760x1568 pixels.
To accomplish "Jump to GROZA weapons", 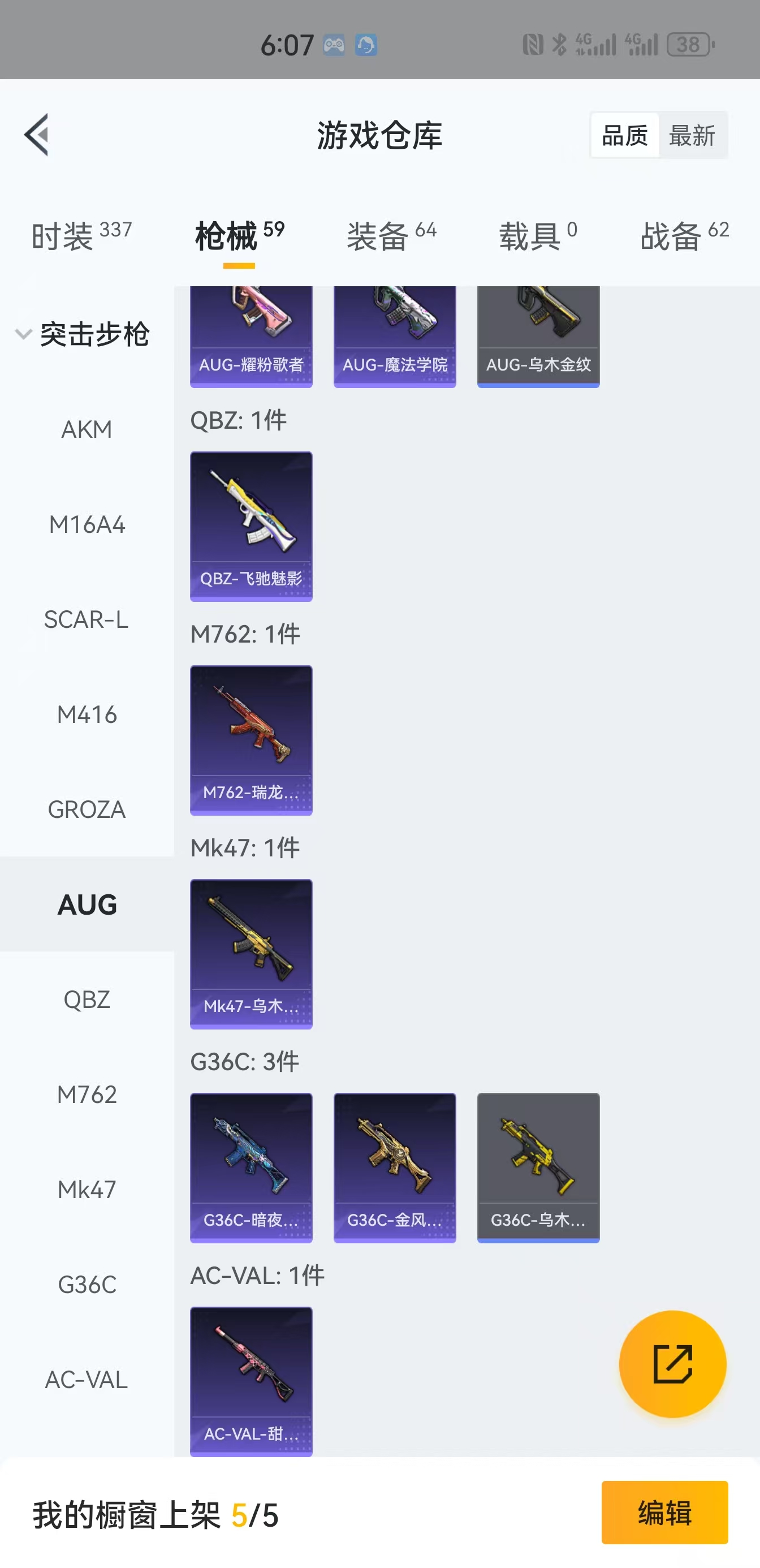I will 87,809.
